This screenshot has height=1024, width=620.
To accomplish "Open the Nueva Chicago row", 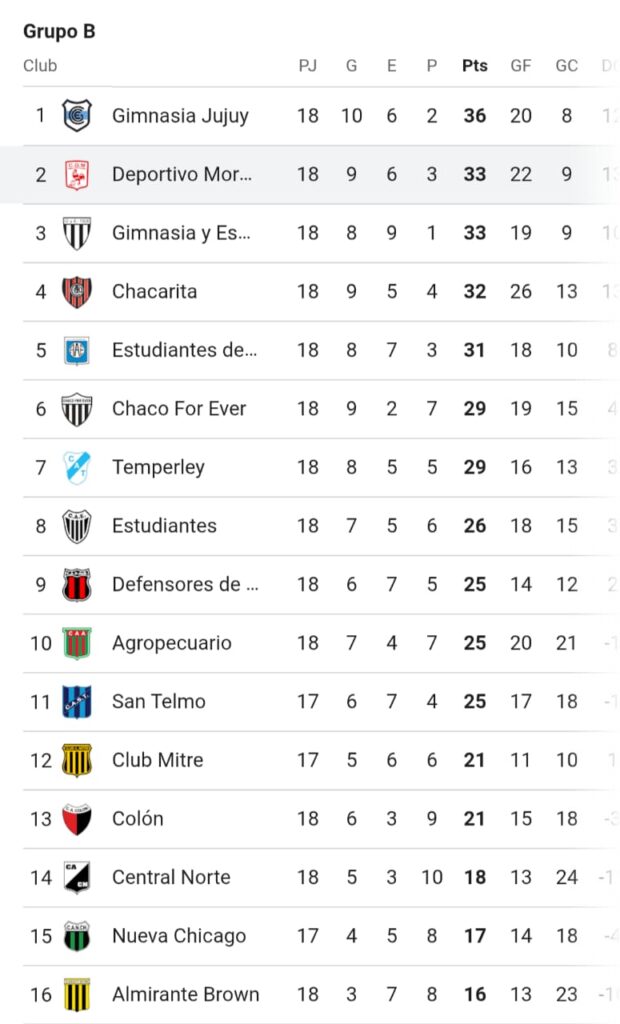I will click(x=310, y=936).
